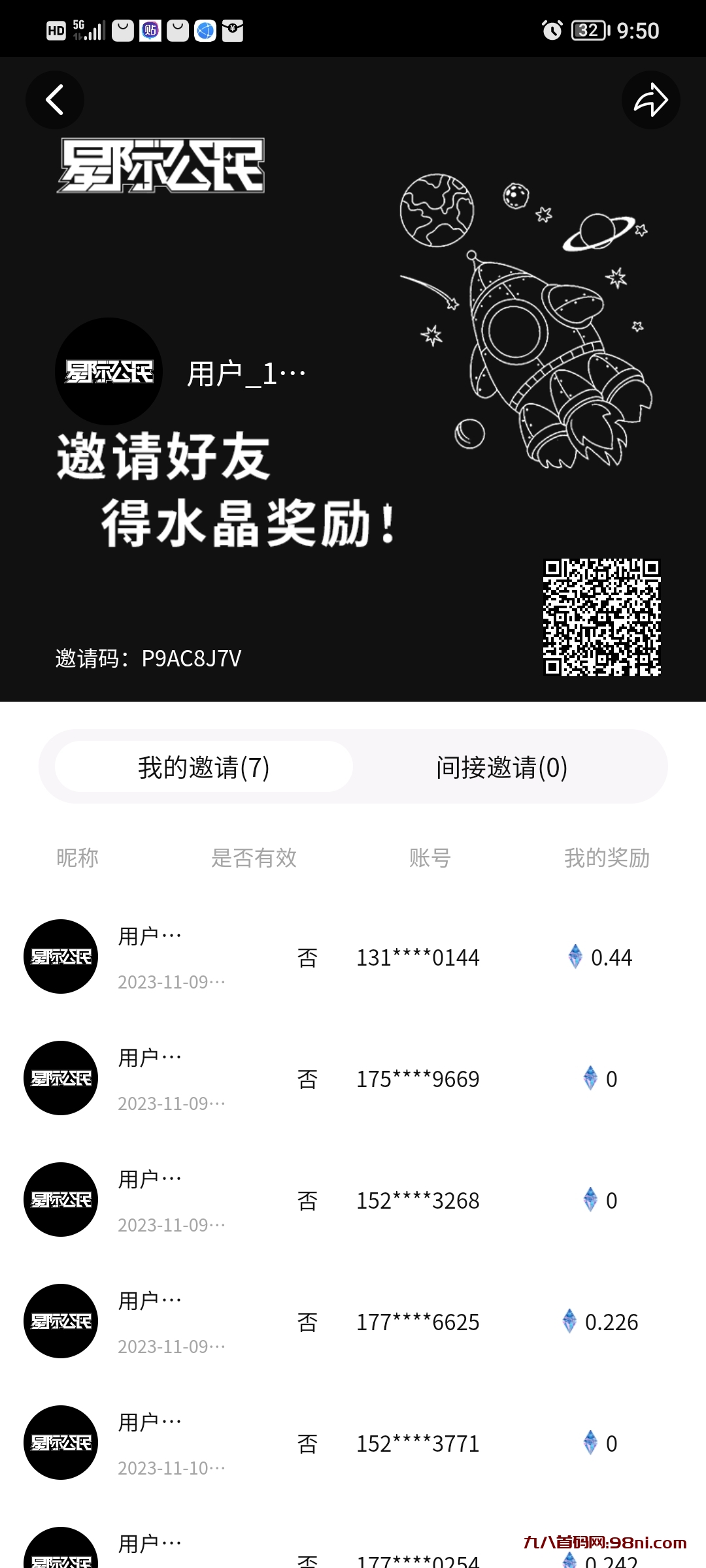The height and width of the screenshot is (1568, 706).
Task: Tap the avatar beside 用户_1 at top
Action: (x=108, y=374)
